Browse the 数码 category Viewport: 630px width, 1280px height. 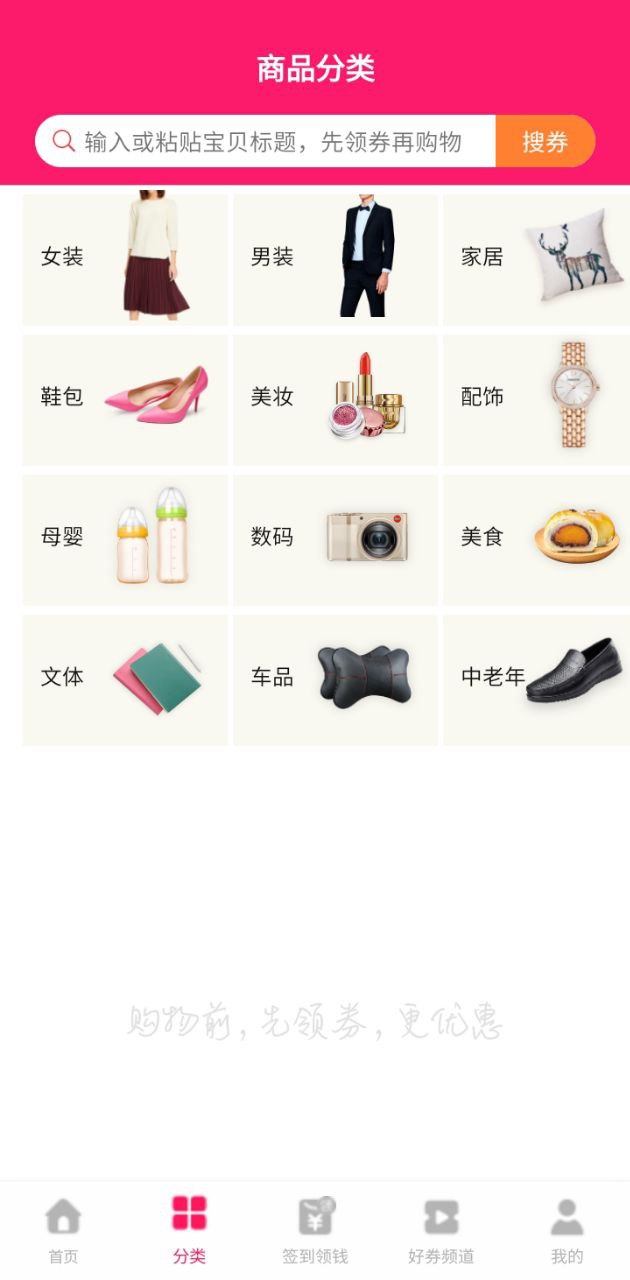pos(335,538)
